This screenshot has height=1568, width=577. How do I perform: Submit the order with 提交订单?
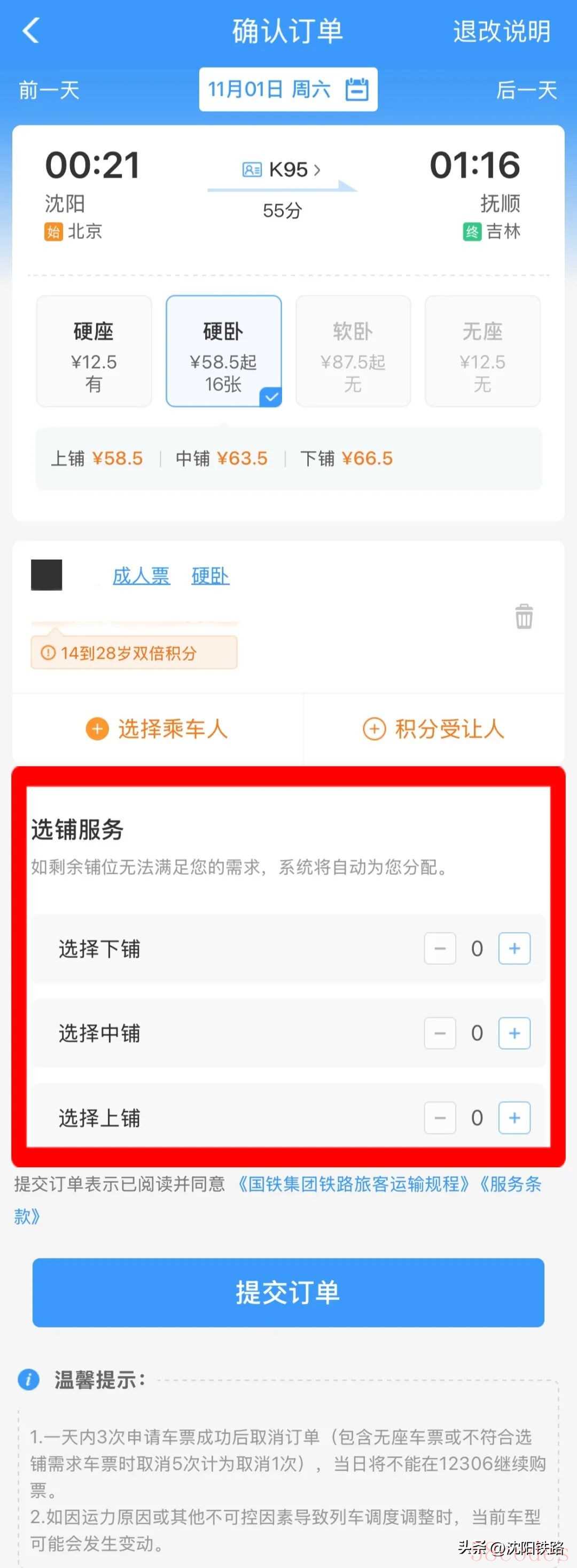click(x=288, y=1292)
